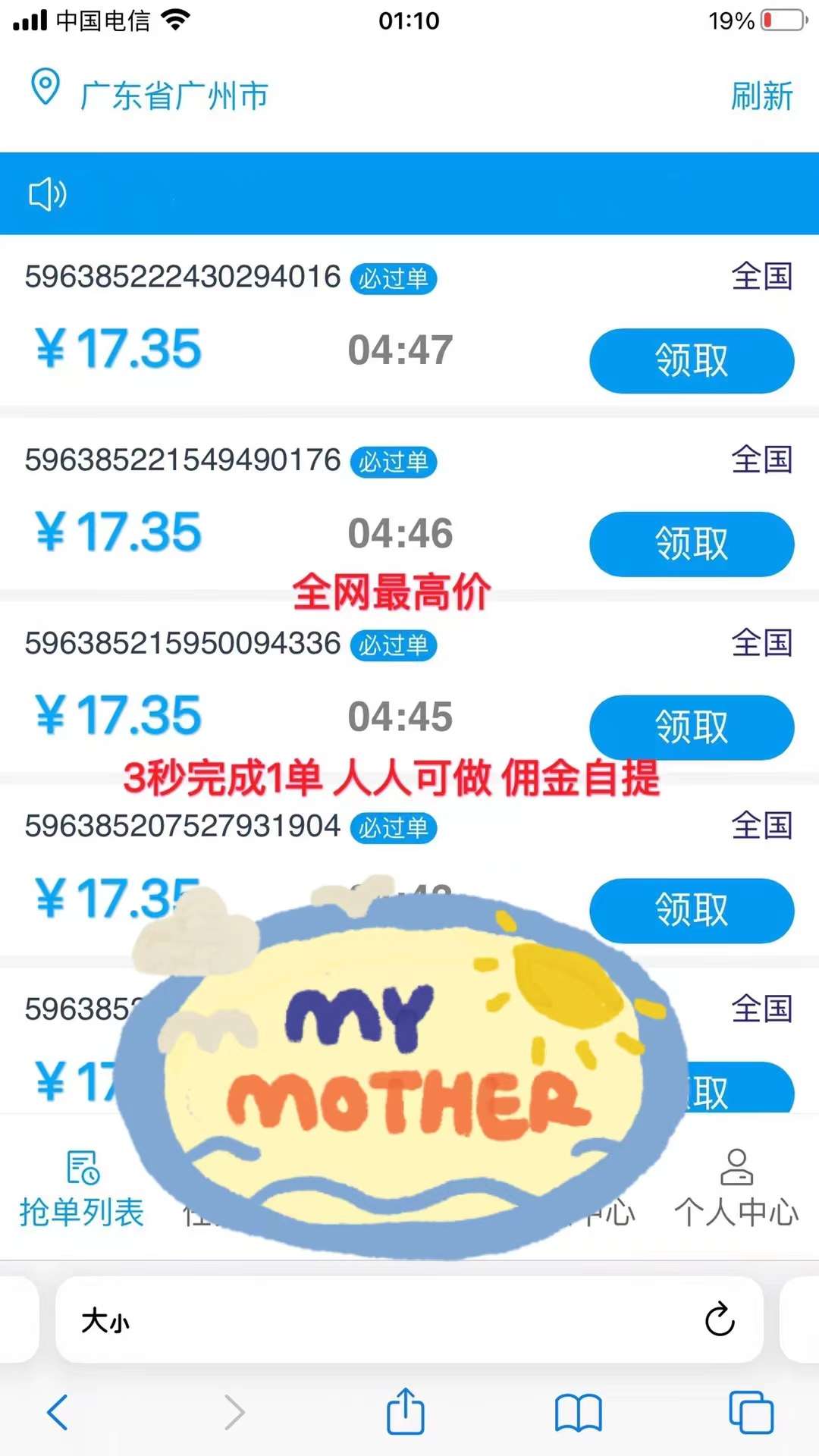Switch to the 个人中心 tab

pyautogui.click(x=736, y=1189)
